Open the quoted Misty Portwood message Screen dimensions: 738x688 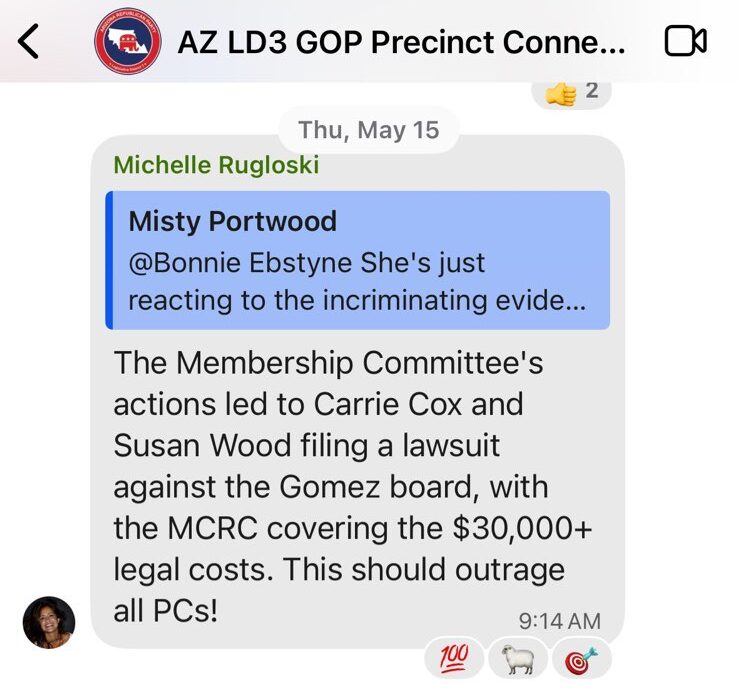(358, 260)
